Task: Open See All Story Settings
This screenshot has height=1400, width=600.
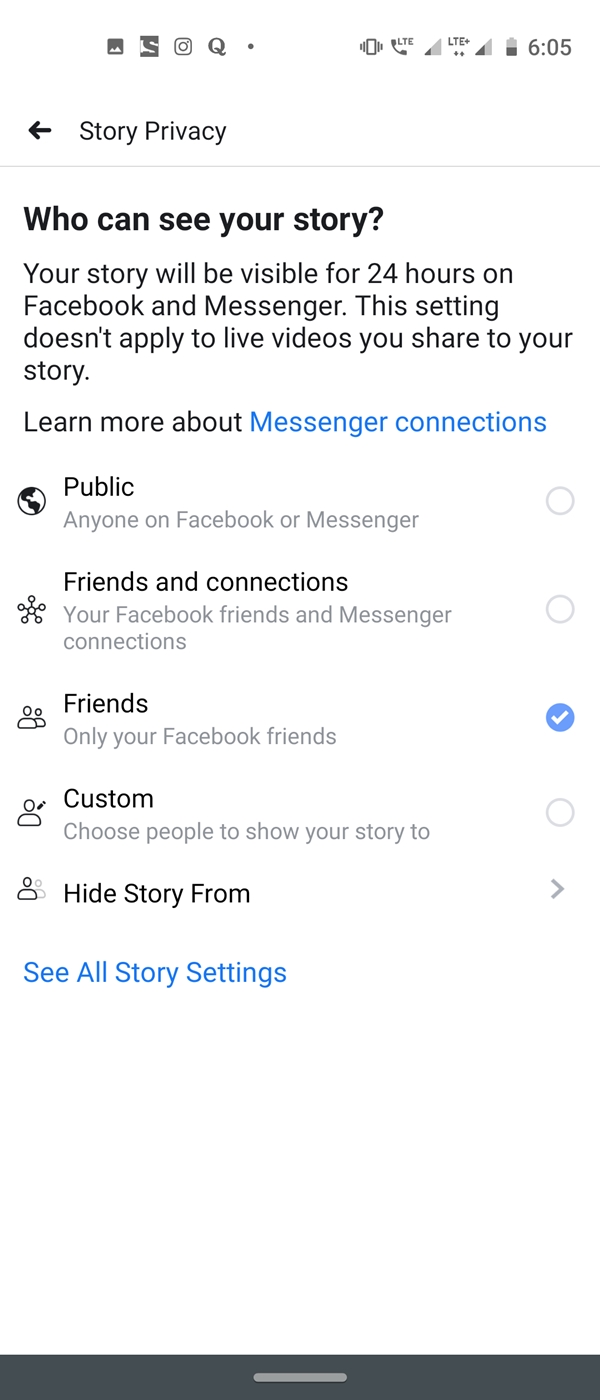Action: (155, 972)
